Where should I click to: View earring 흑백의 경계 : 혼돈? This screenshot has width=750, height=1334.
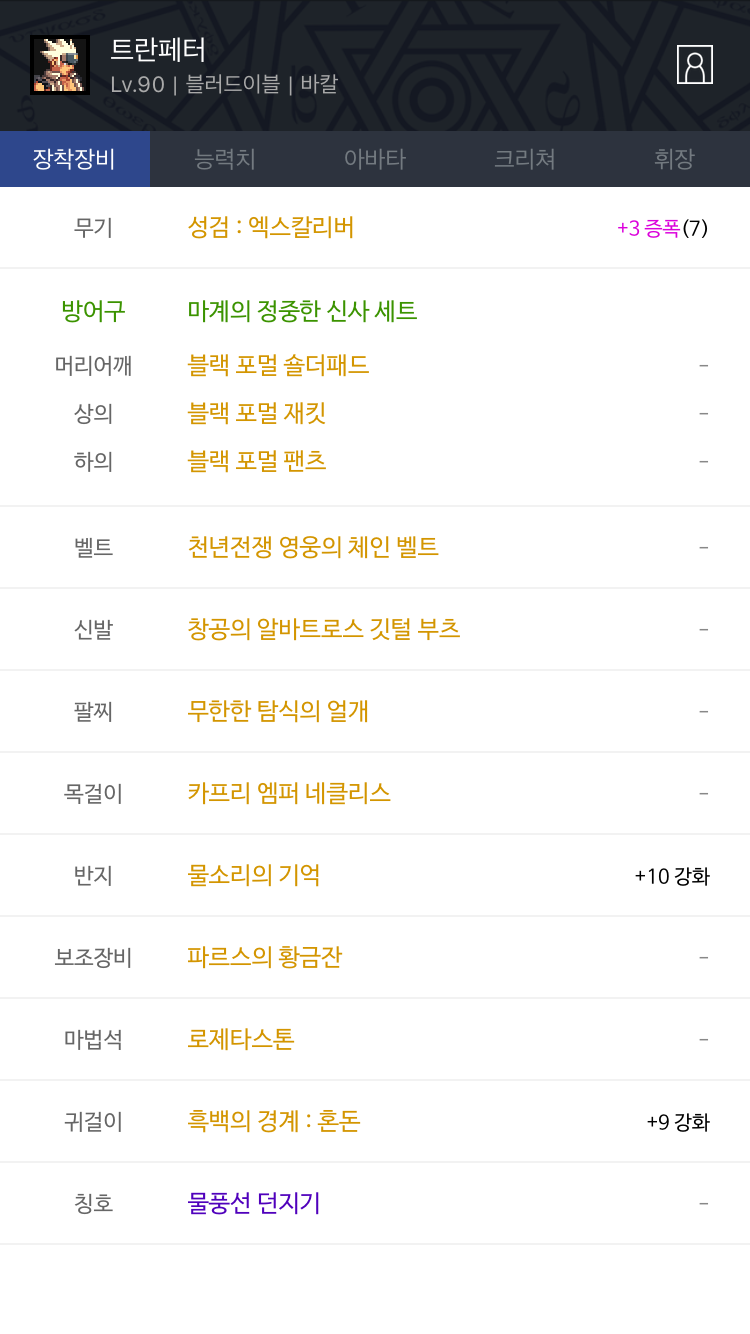[x=274, y=1121]
